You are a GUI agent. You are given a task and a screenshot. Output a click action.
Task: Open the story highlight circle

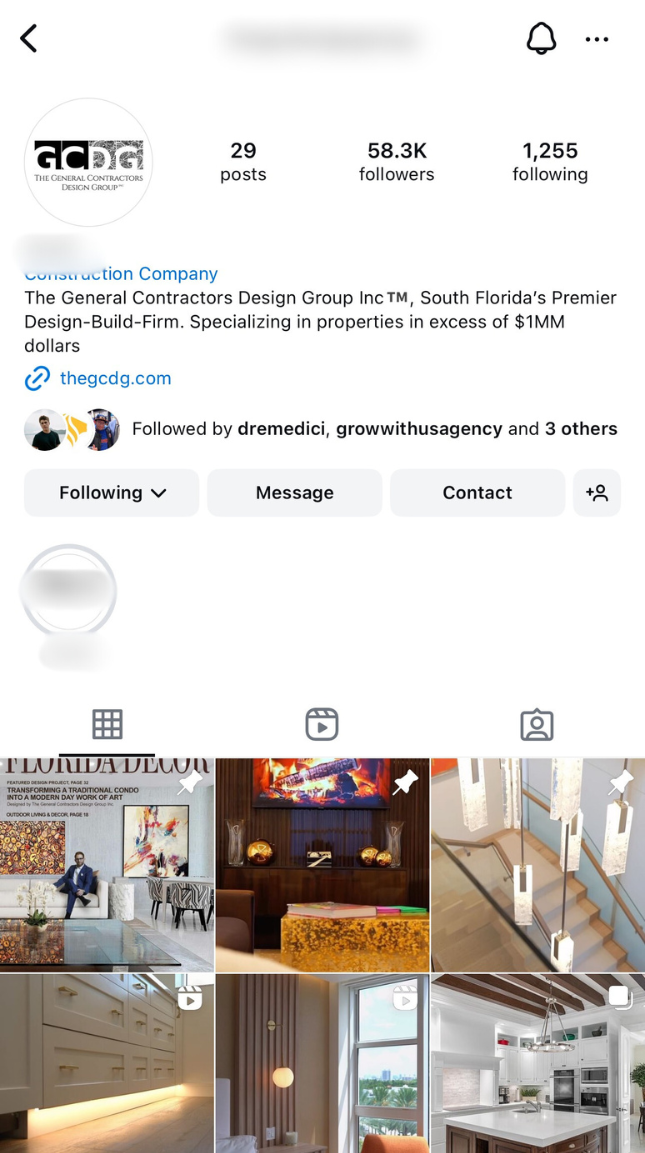[x=69, y=591]
